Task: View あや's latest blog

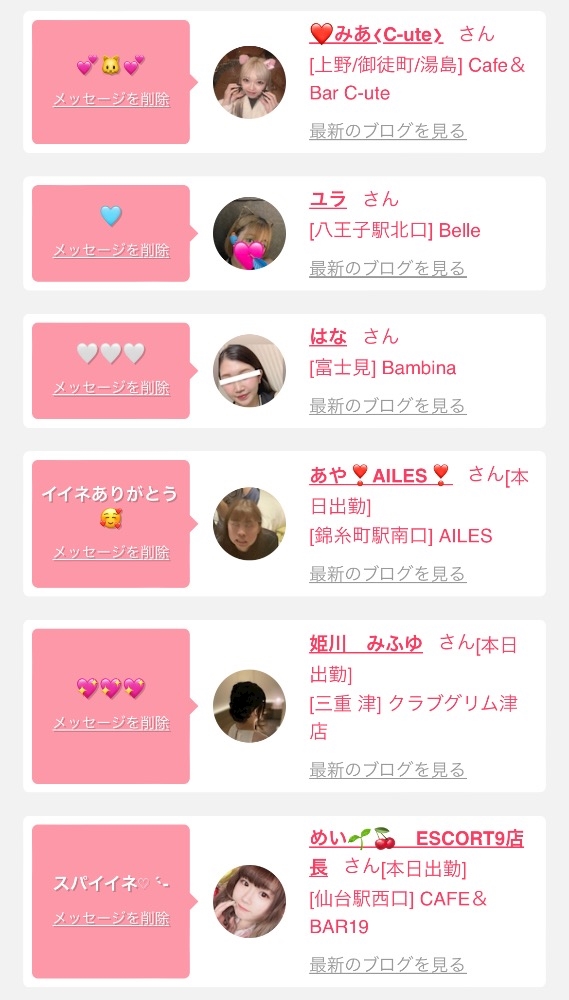Action: tap(388, 574)
